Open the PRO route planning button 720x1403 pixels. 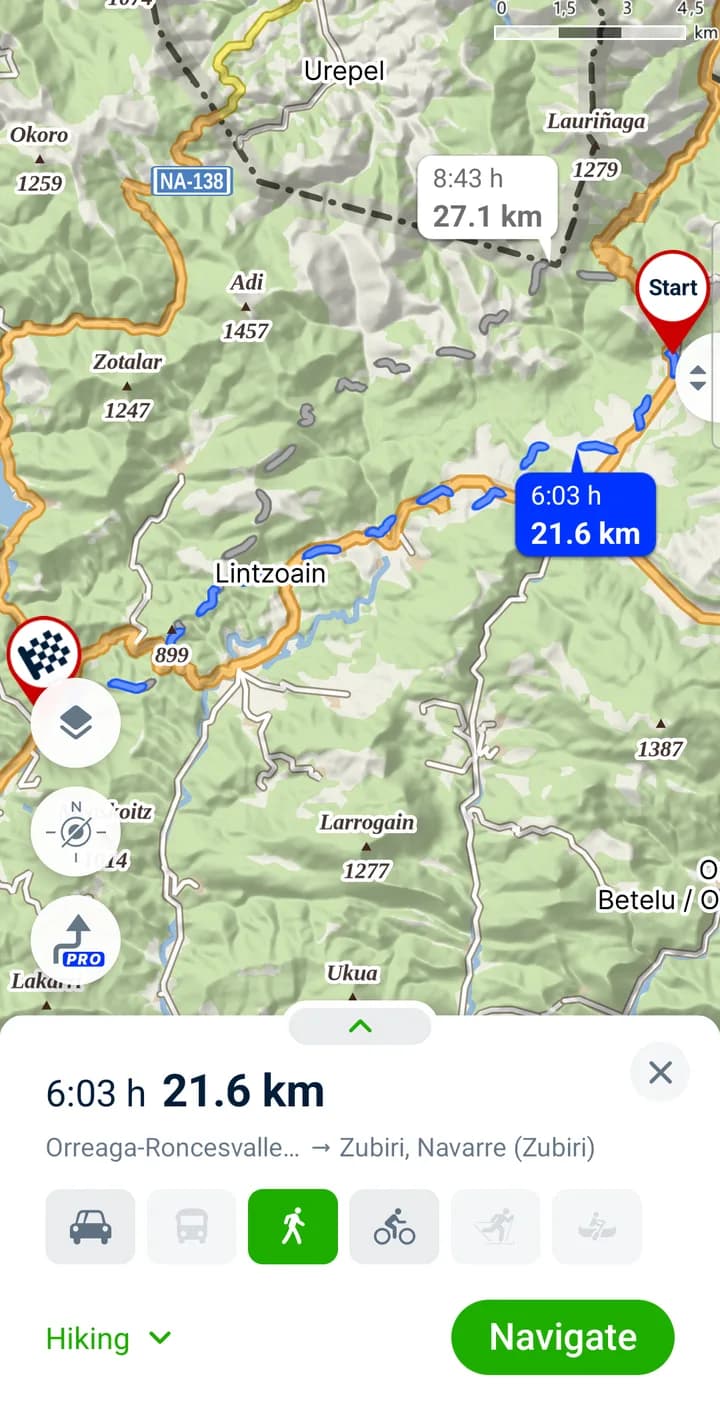[76, 939]
